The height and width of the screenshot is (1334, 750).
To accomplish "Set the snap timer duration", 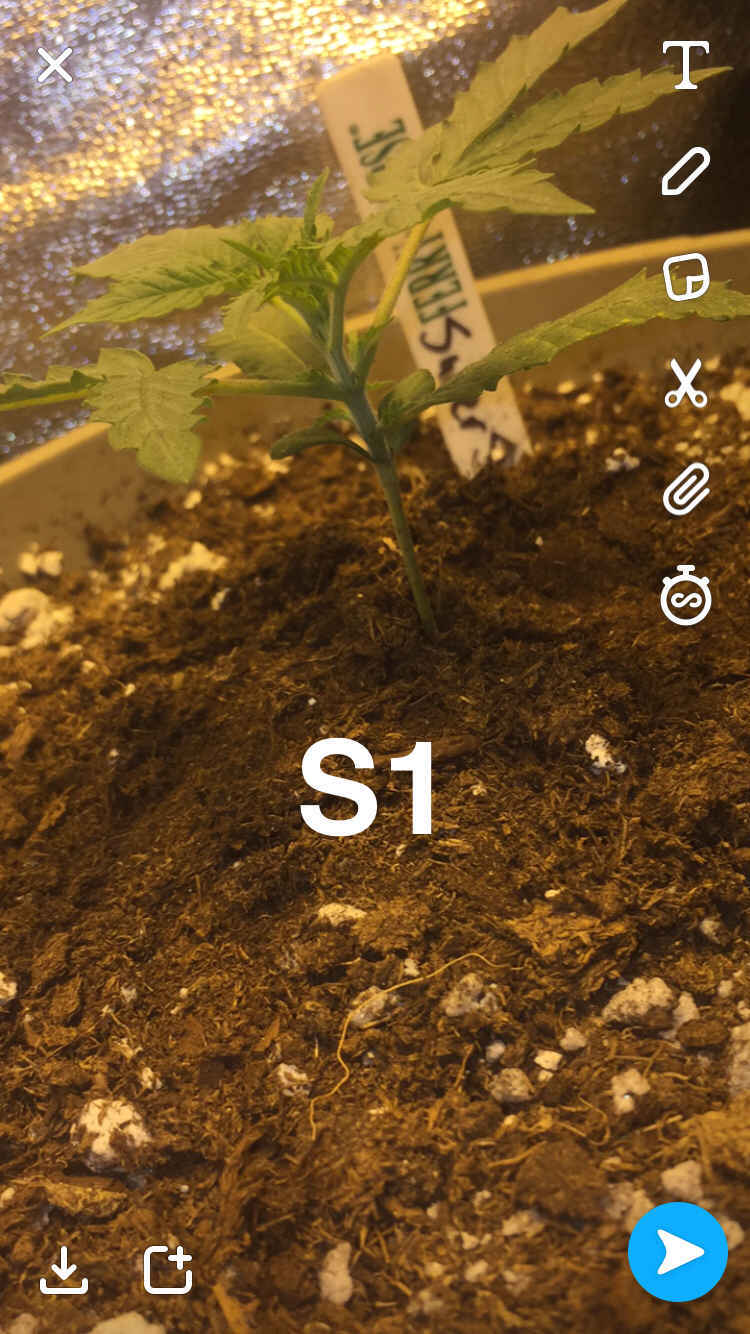I will (686, 596).
